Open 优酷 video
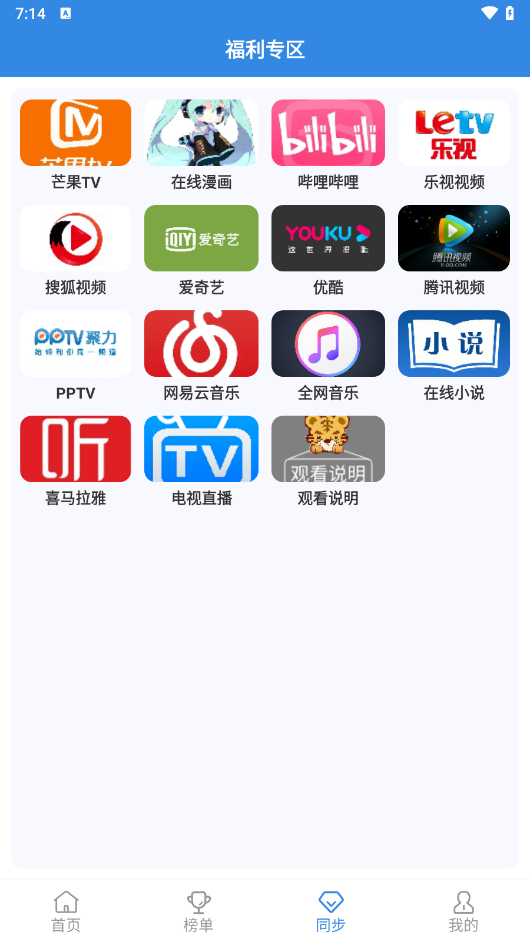This screenshot has height=942, width=530. [x=328, y=251]
